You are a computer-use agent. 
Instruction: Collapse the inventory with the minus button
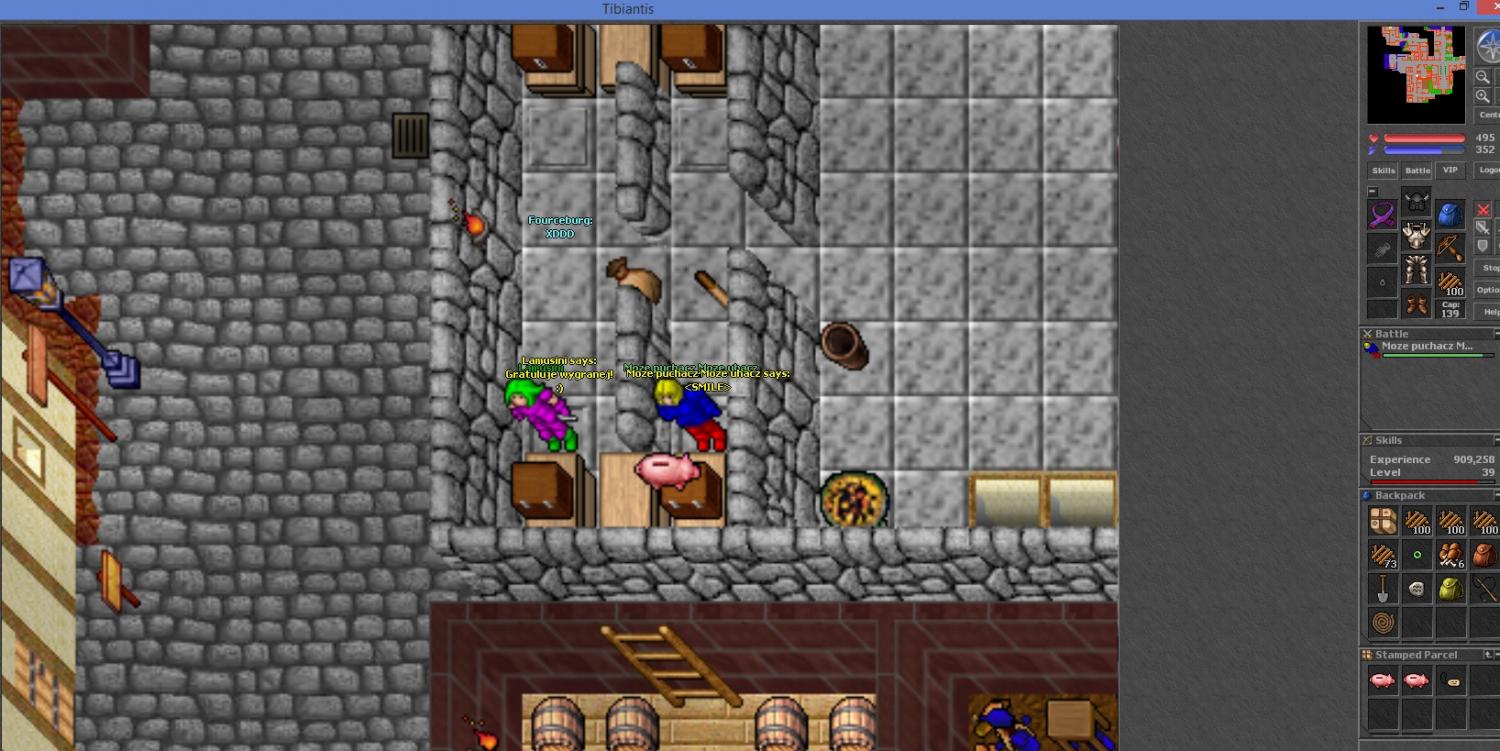(x=1373, y=192)
